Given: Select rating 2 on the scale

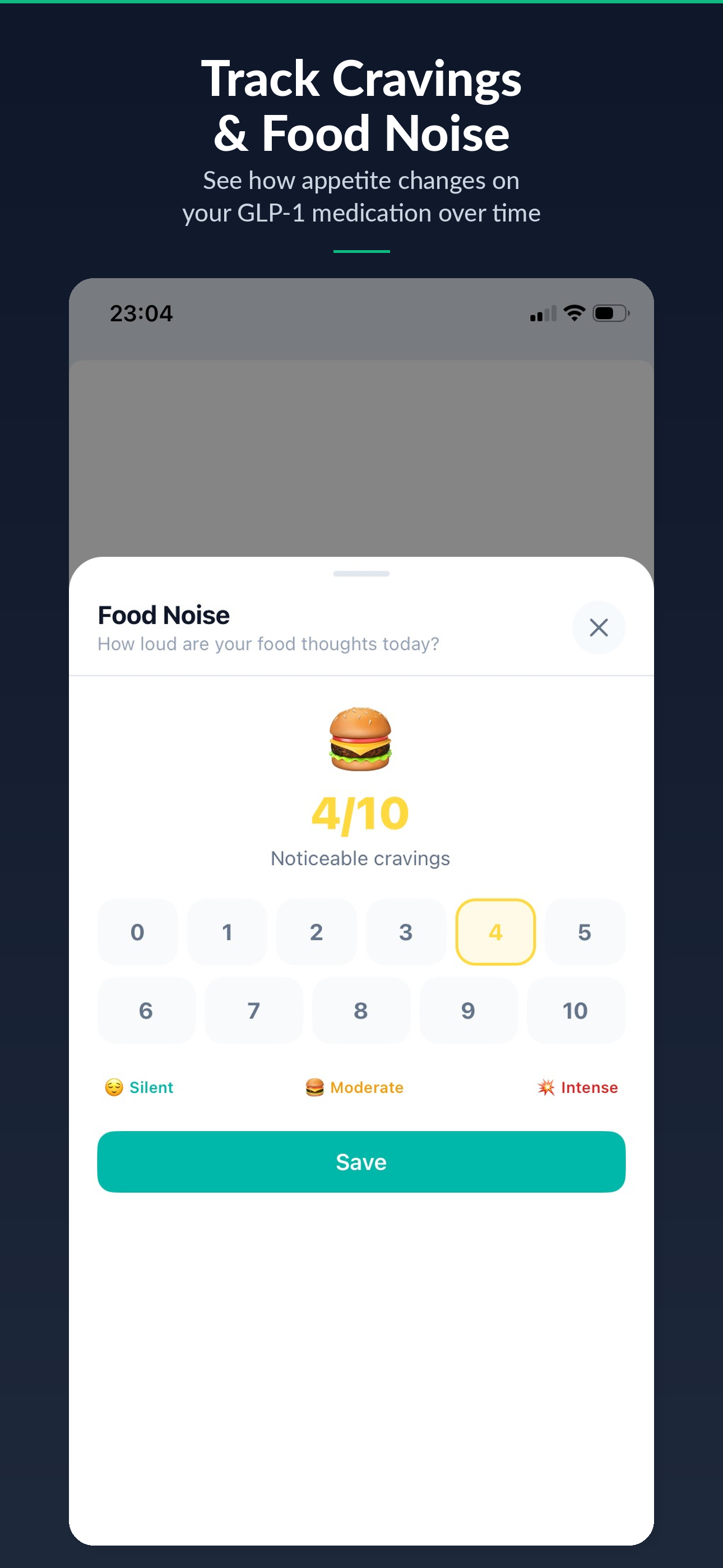Looking at the screenshot, I should tap(316, 932).
